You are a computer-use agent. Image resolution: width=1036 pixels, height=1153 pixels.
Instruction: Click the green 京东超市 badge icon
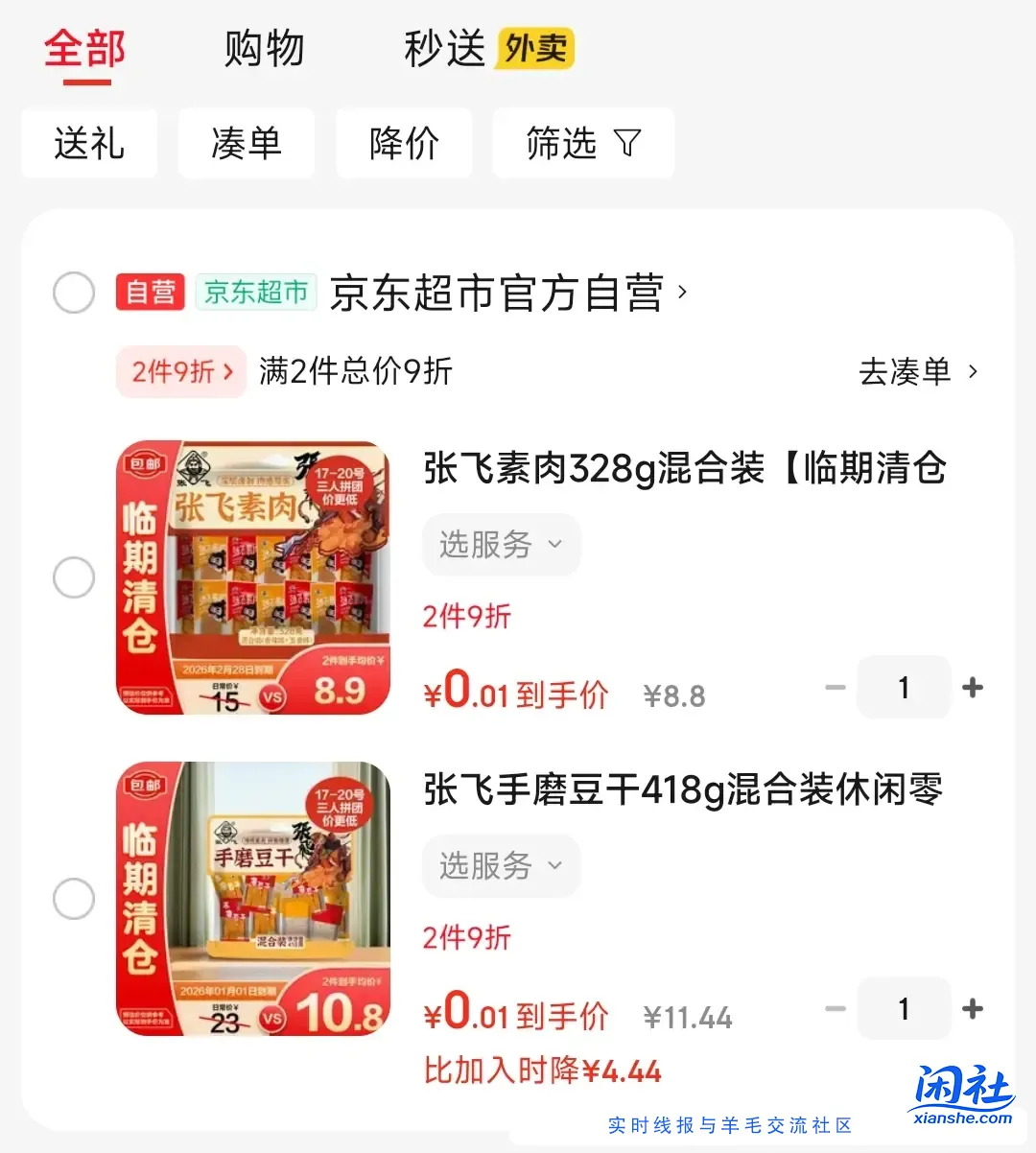(x=256, y=293)
